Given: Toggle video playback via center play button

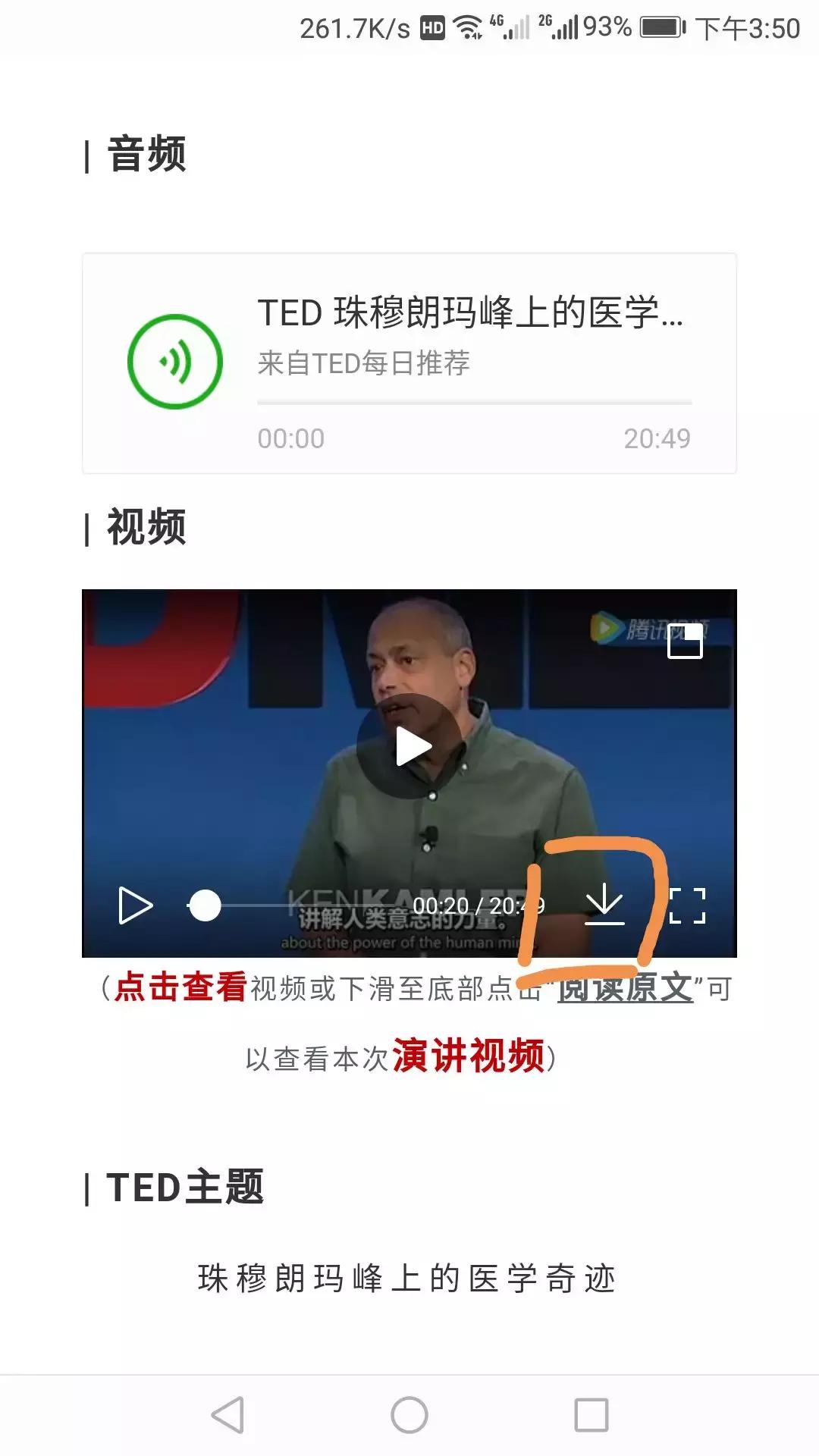Looking at the screenshot, I should (409, 747).
